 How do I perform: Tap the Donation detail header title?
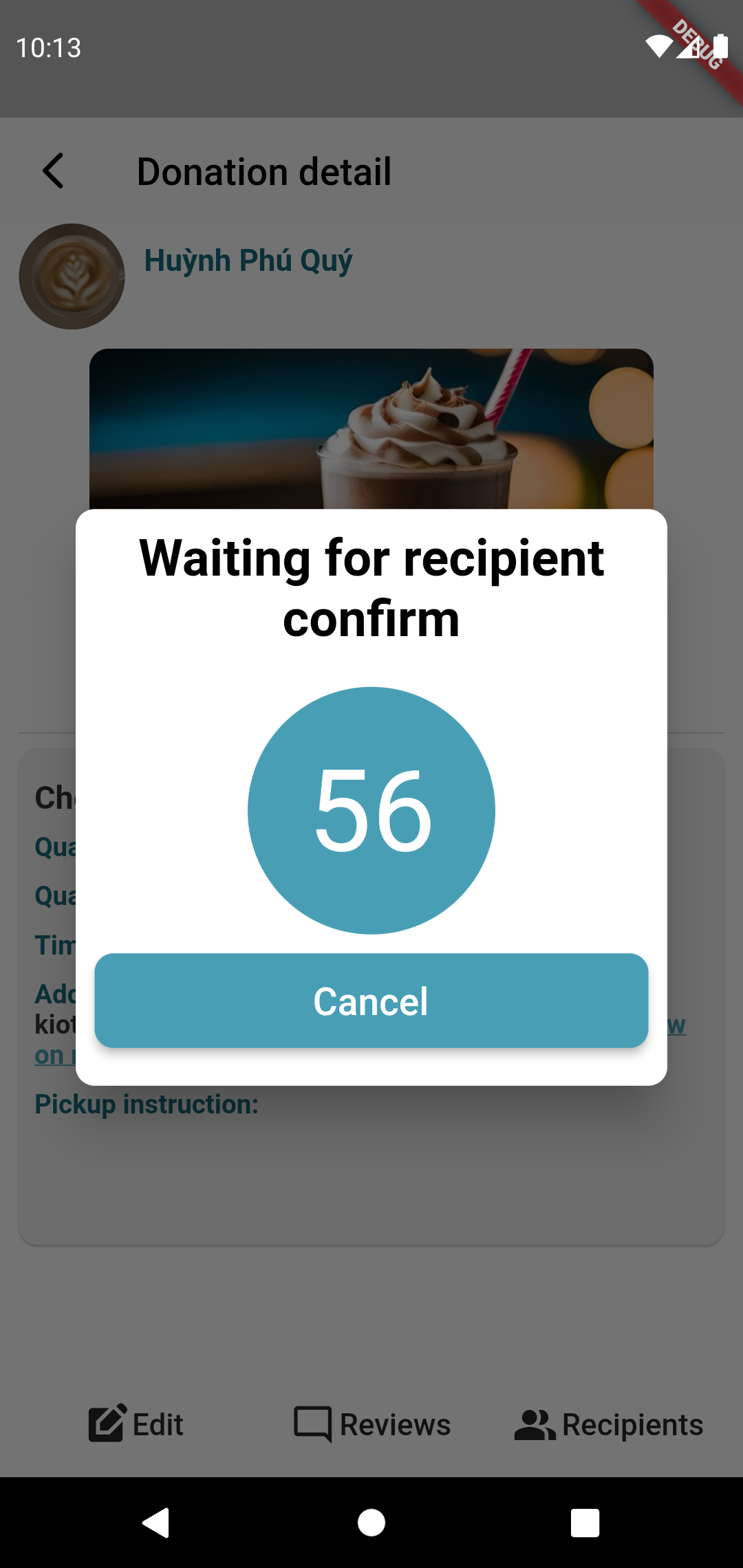tap(264, 171)
